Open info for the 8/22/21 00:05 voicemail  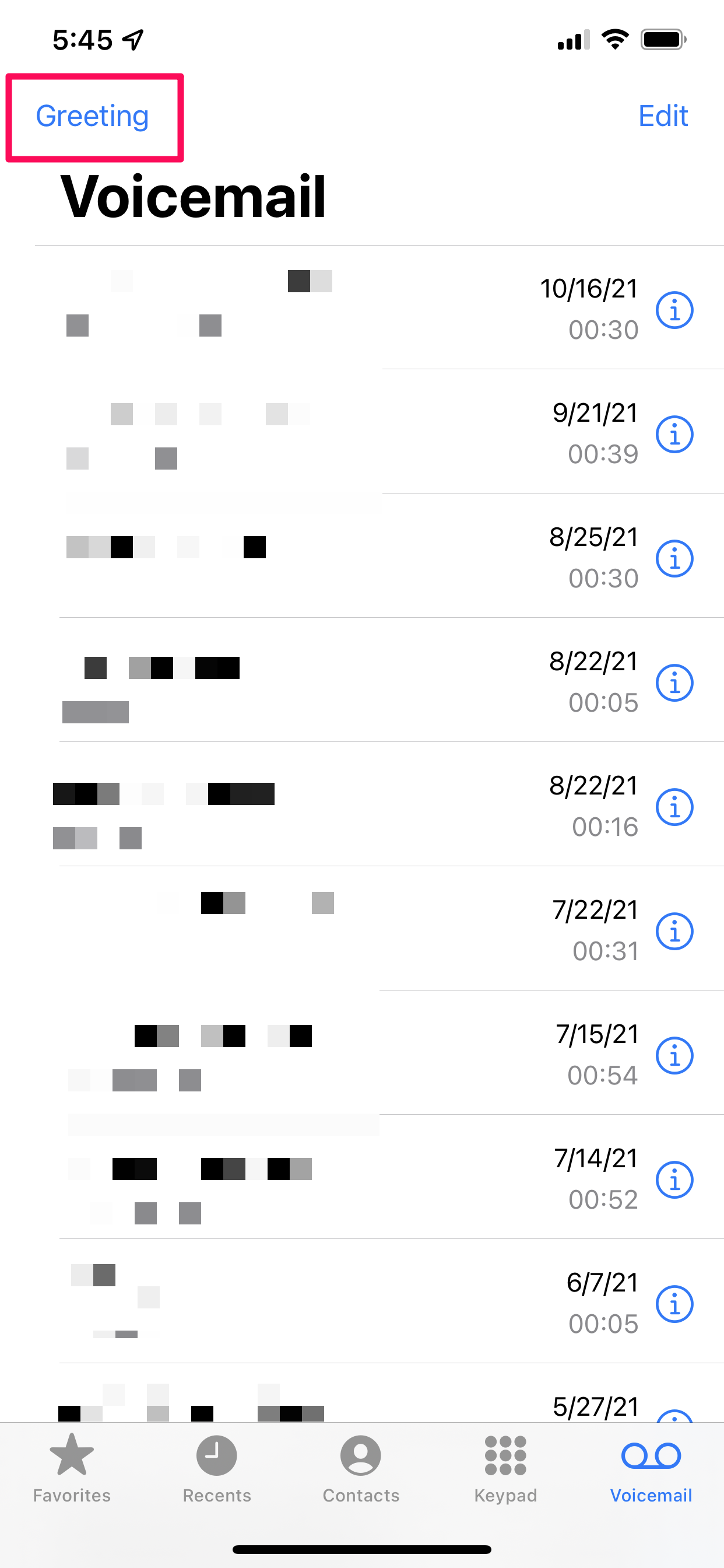(674, 682)
